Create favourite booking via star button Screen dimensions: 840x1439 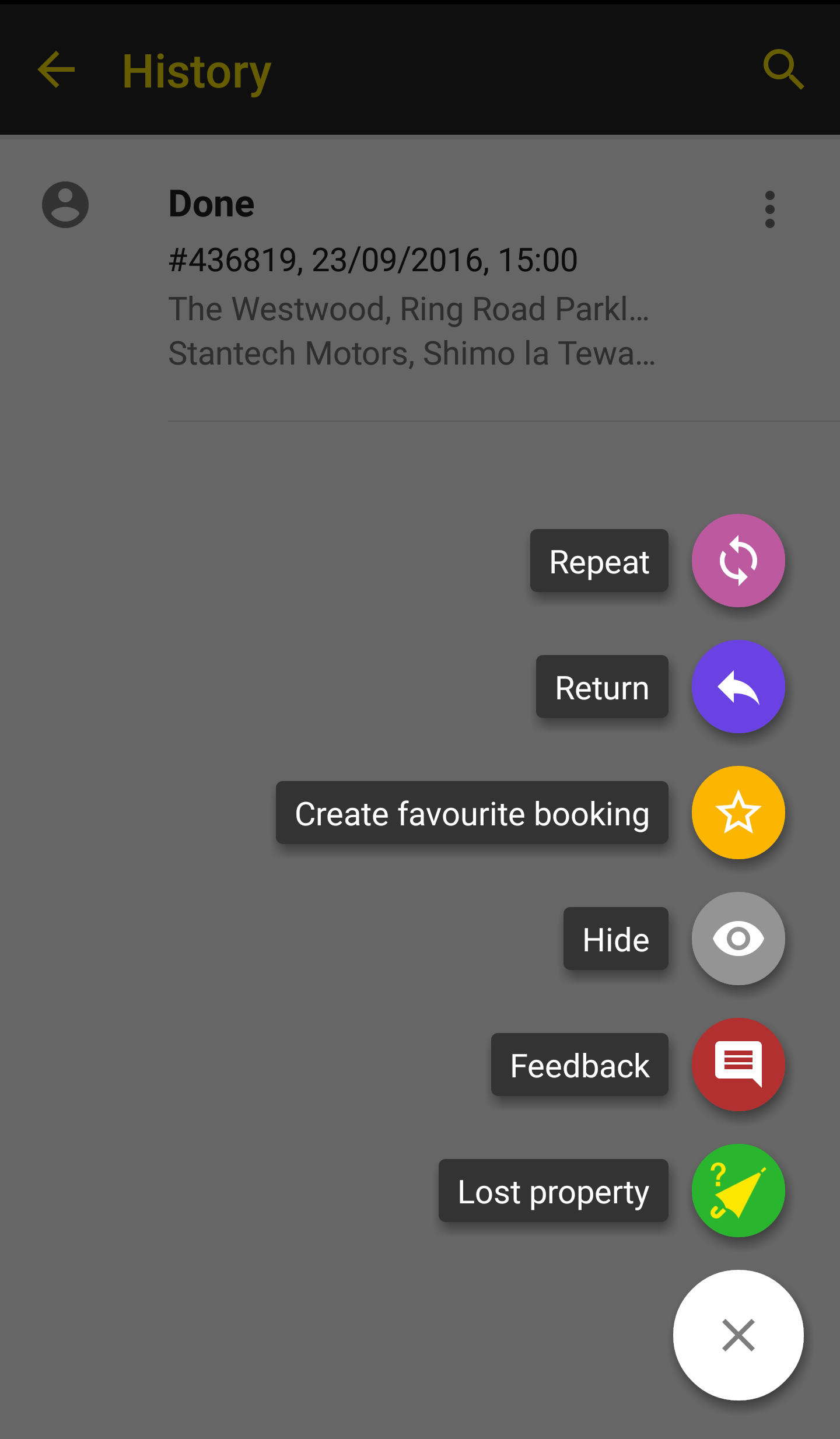tap(738, 813)
